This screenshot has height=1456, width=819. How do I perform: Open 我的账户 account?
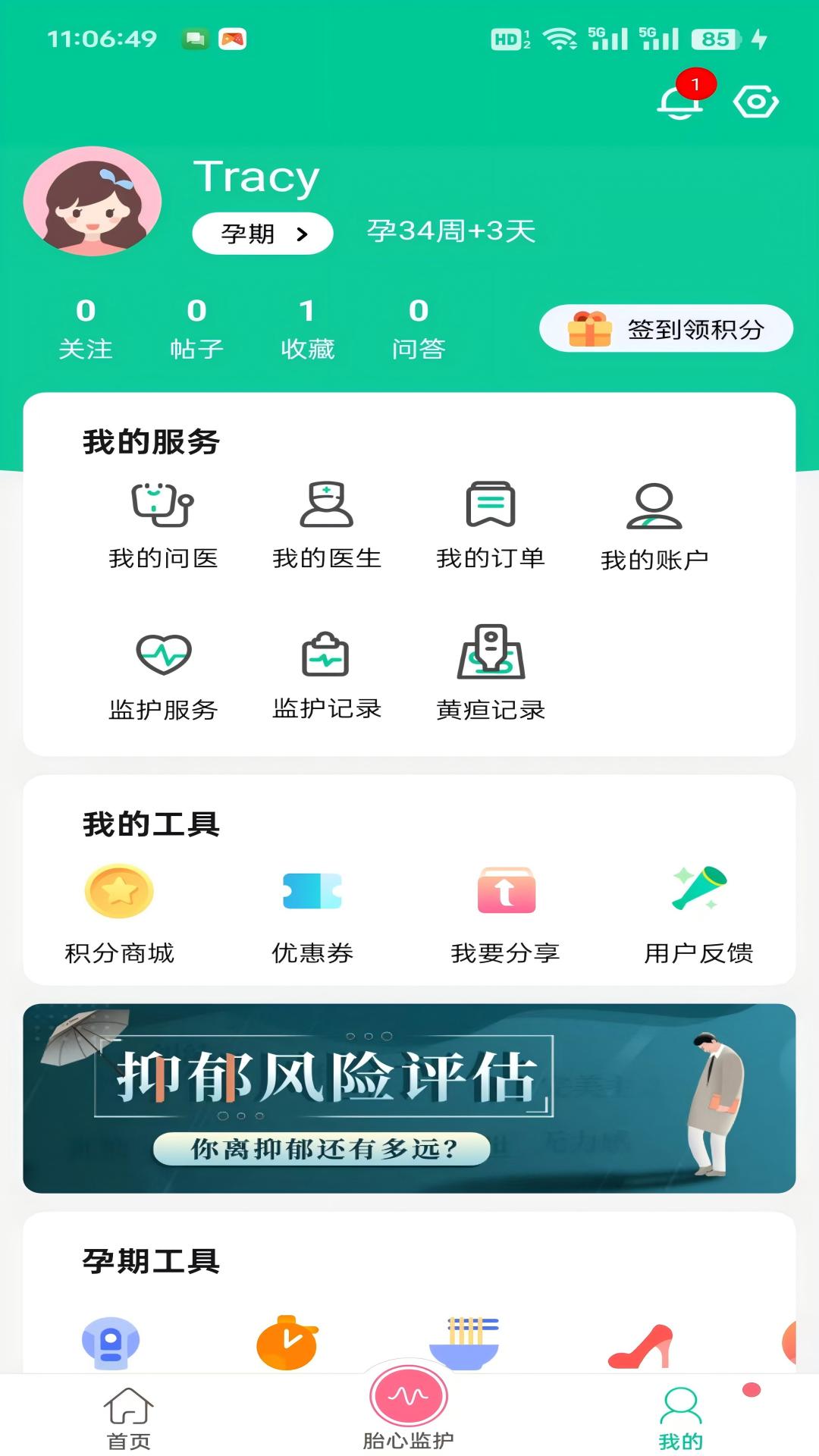[x=654, y=525]
